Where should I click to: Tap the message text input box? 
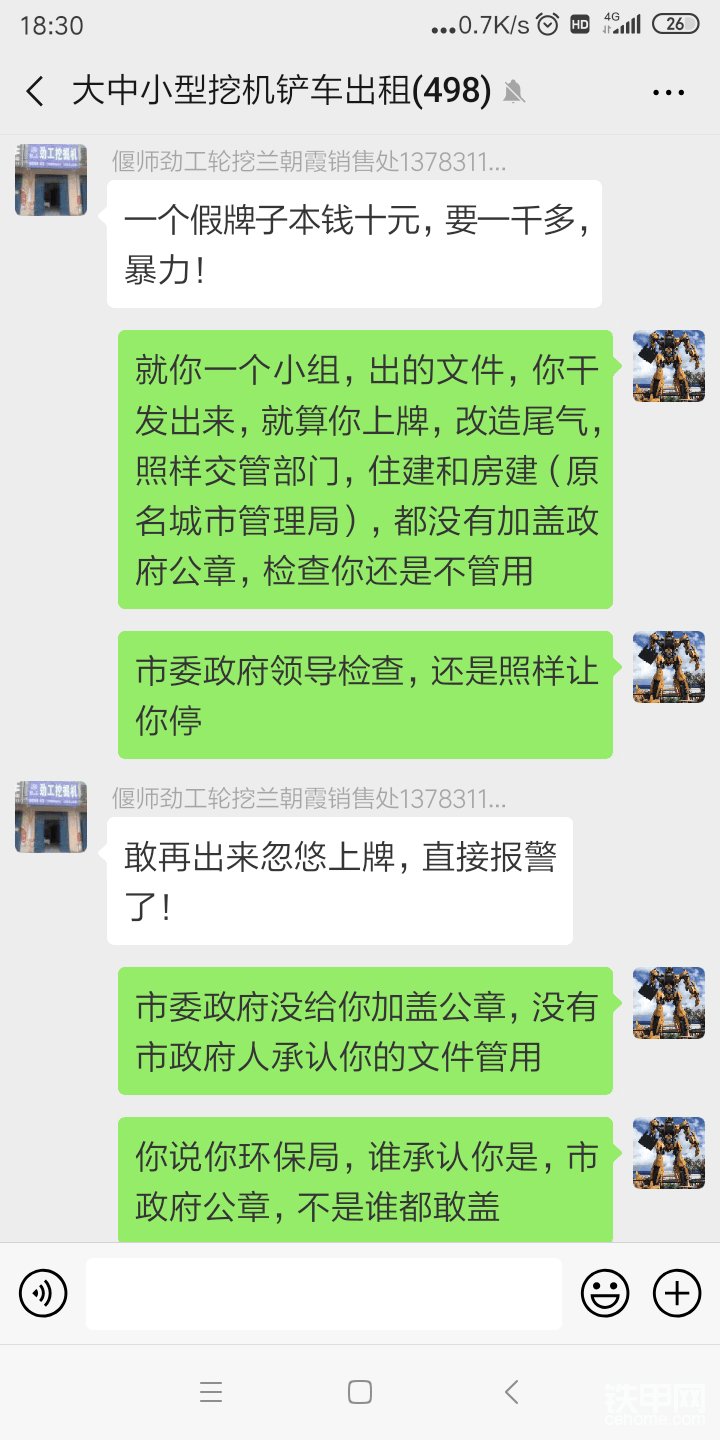pyautogui.click(x=324, y=1294)
